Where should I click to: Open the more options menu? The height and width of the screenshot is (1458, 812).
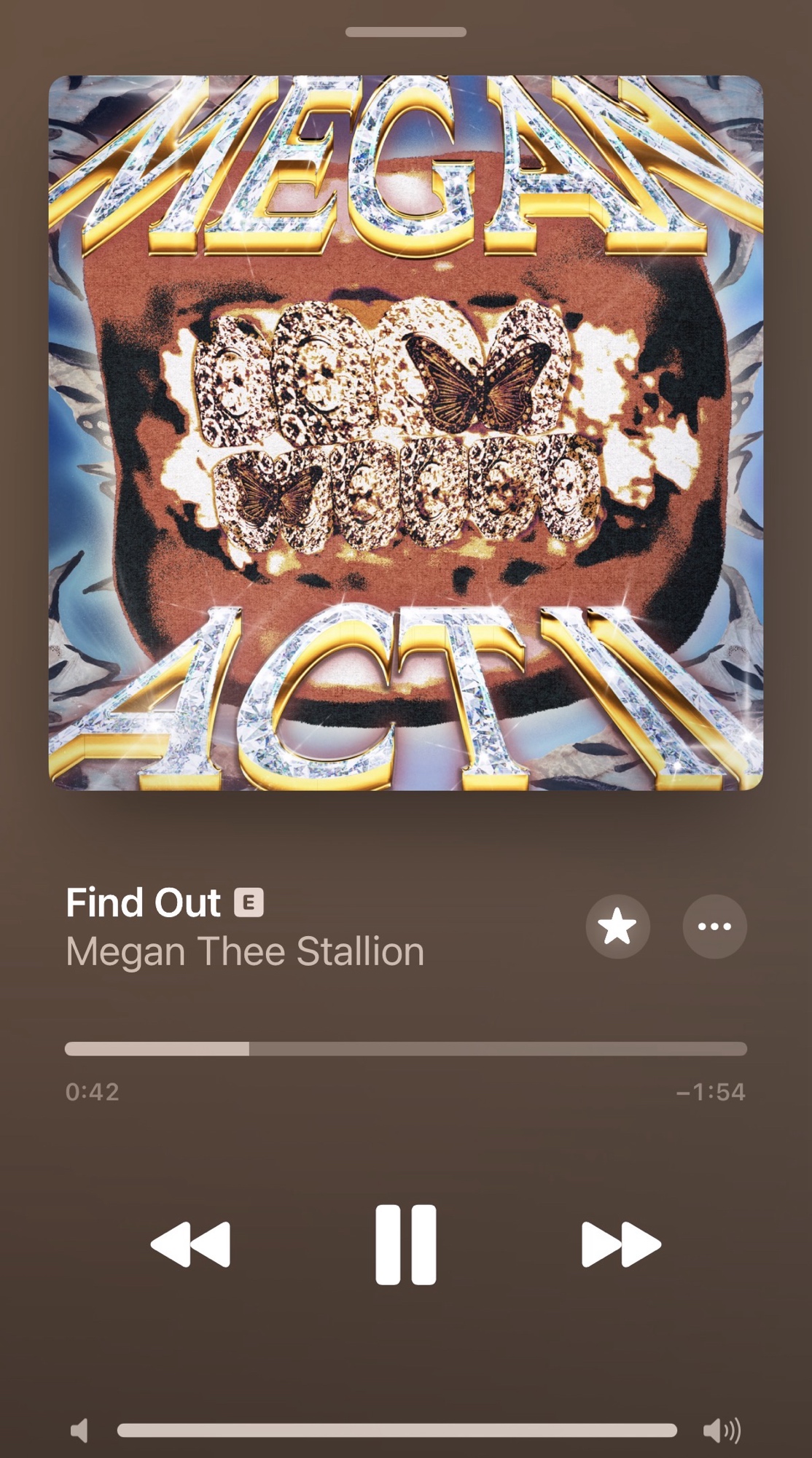714,927
